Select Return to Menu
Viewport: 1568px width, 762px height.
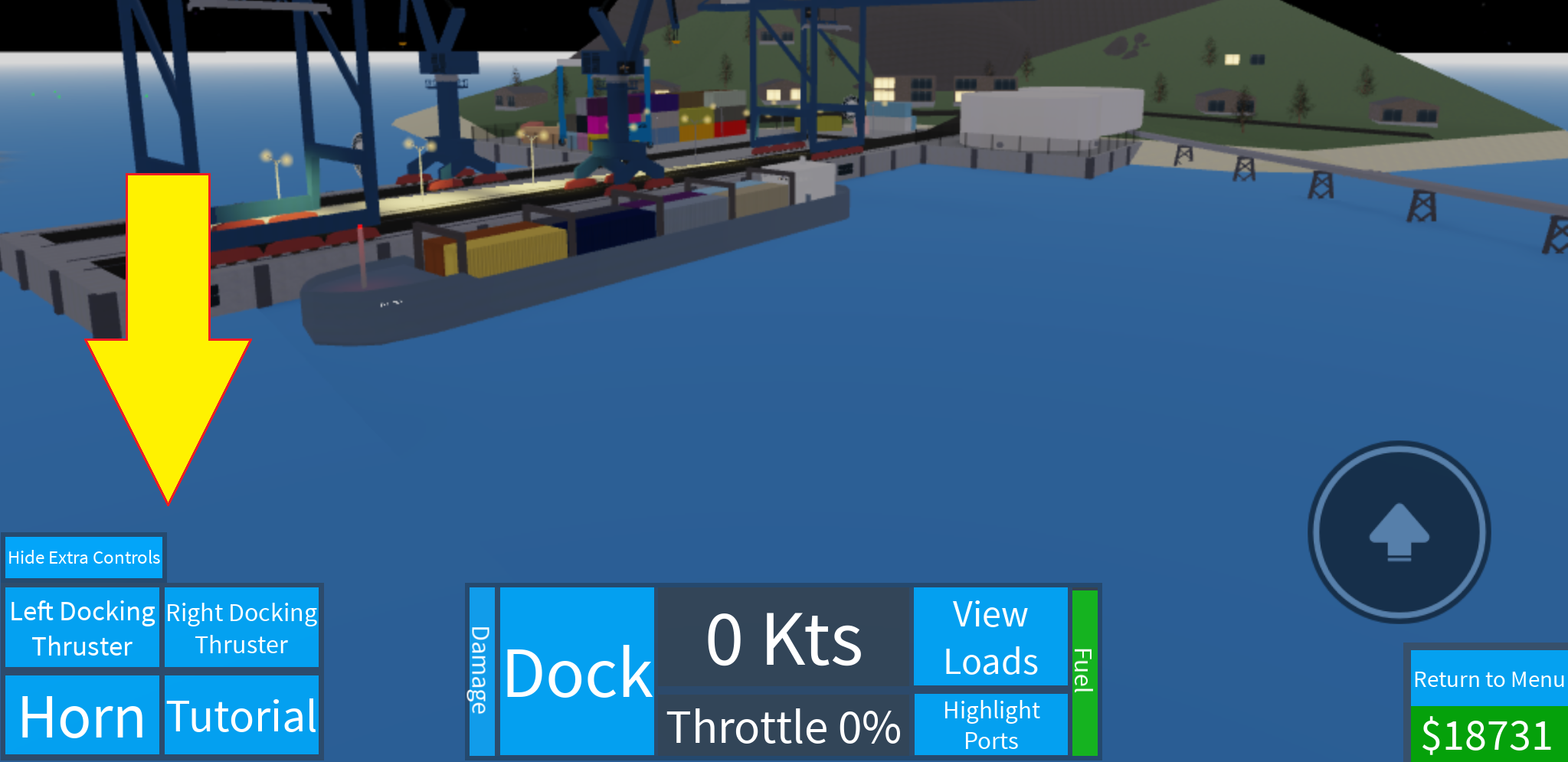click(x=1488, y=679)
